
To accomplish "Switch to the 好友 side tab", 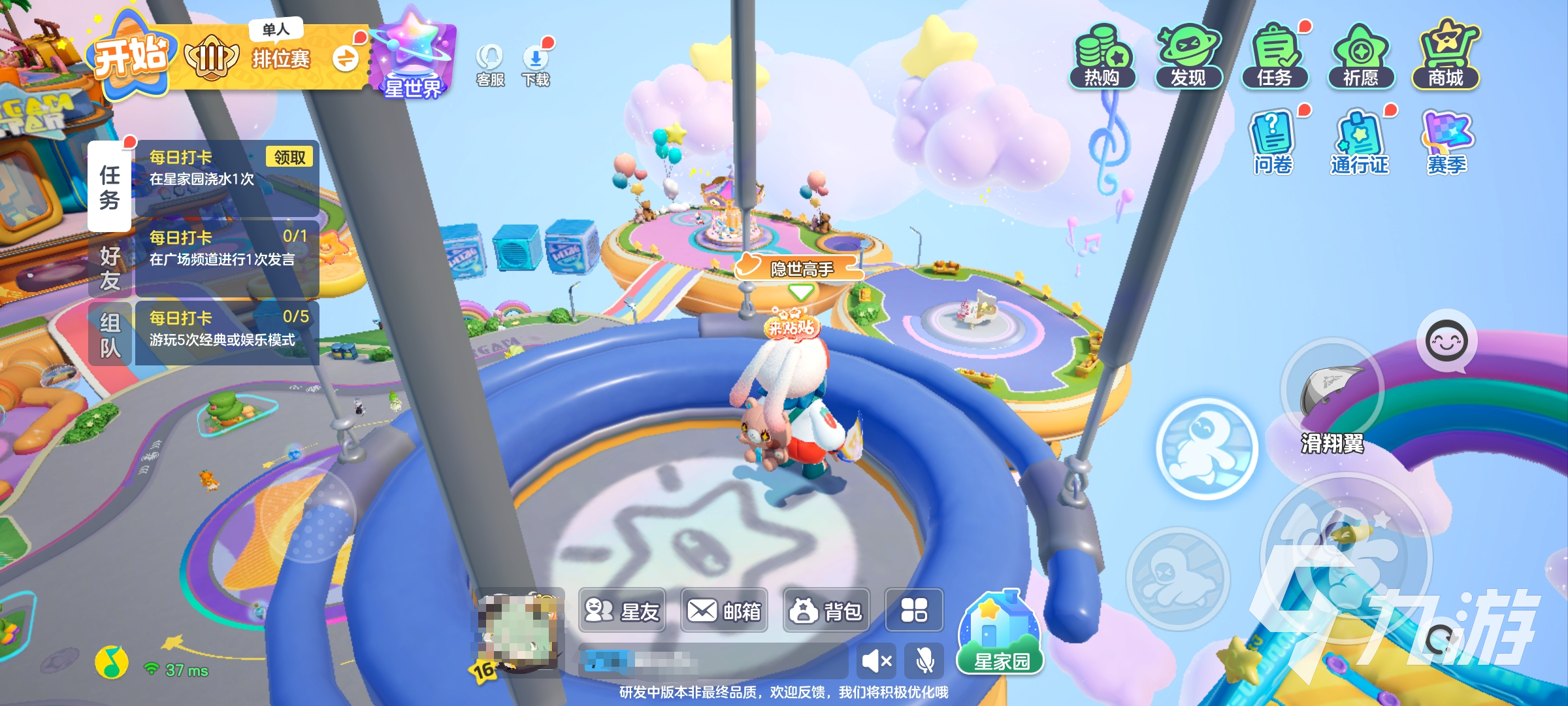I will coord(110,268).
